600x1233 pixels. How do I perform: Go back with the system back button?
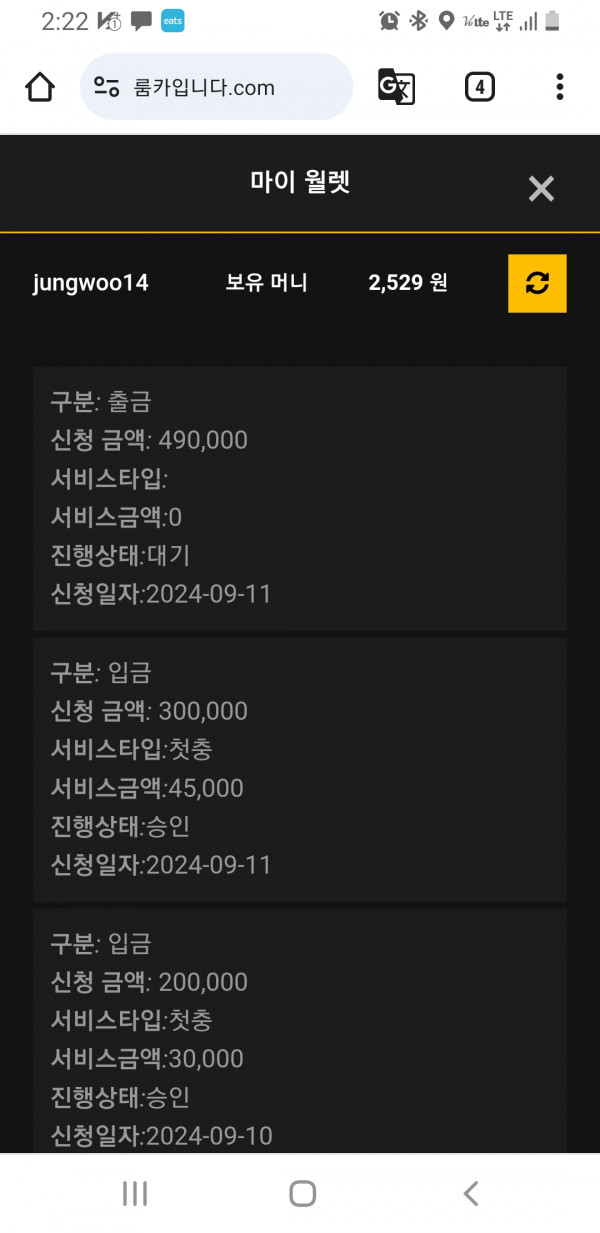pos(471,1192)
